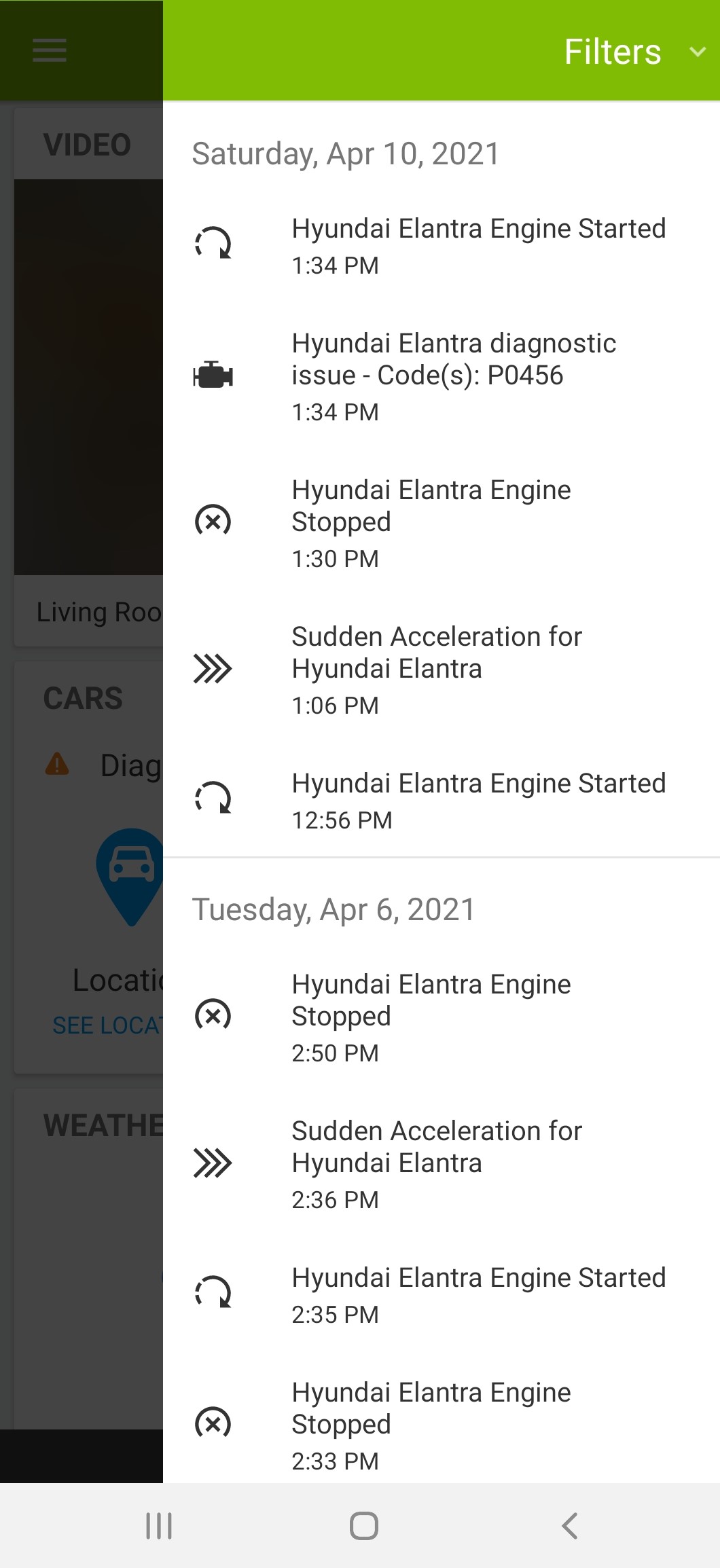View the Sudden Acceleration event at 1:06 PM
Screen dimensions: 720x1568
[x=442, y=670]
